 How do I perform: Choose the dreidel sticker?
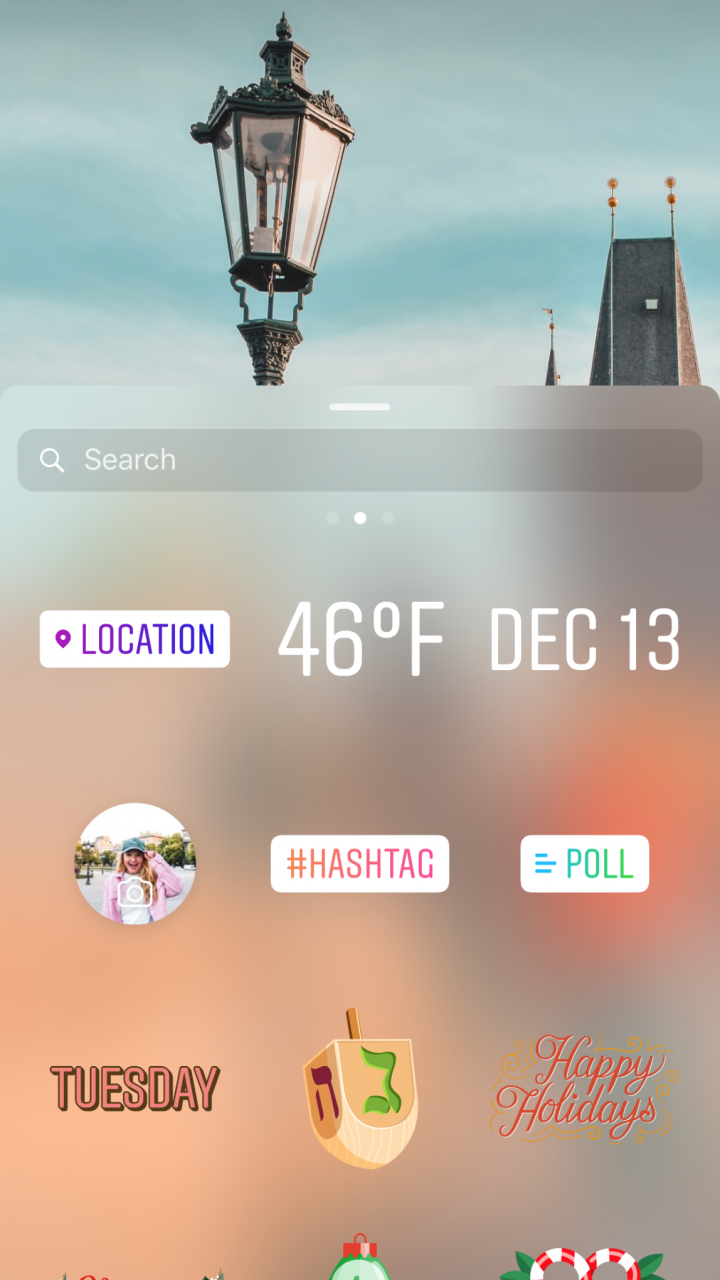point(360,1090)
